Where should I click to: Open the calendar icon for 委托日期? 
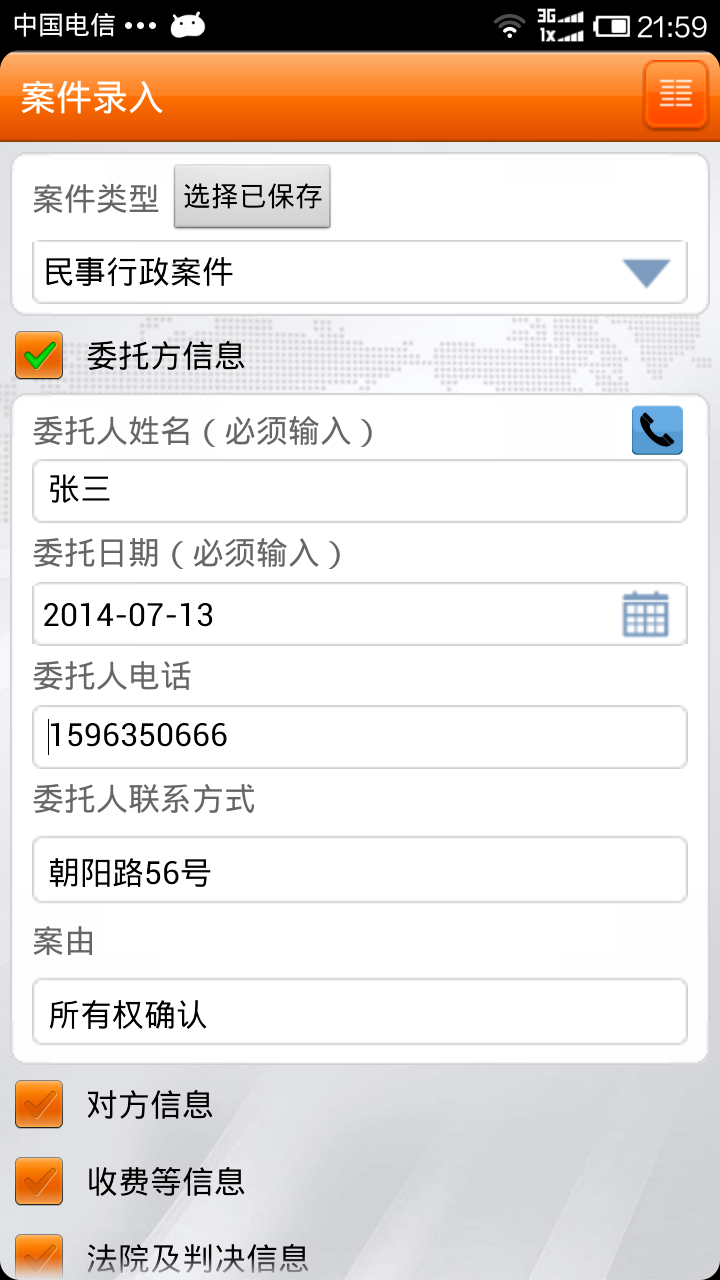tap(645, 613)
